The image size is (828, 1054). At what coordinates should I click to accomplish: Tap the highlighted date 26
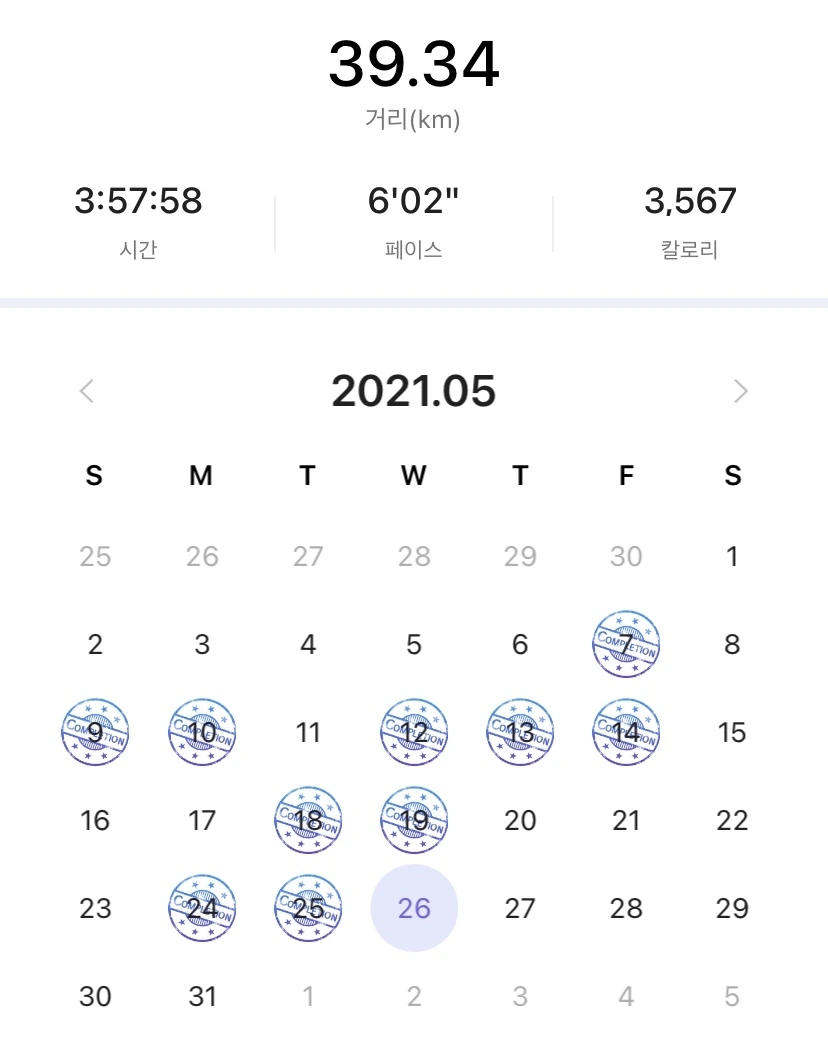[414, 908]
